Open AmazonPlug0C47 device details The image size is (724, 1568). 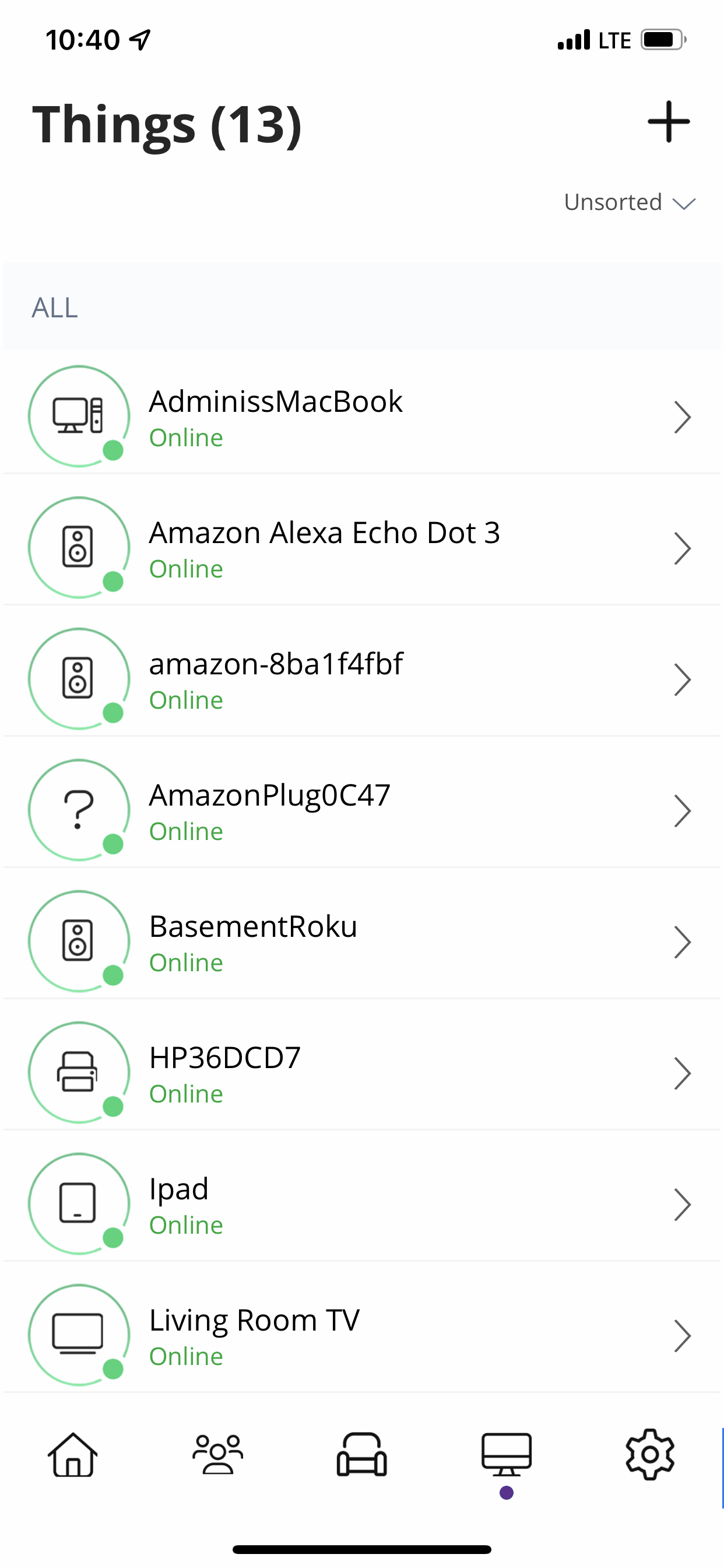coord(362,810)
